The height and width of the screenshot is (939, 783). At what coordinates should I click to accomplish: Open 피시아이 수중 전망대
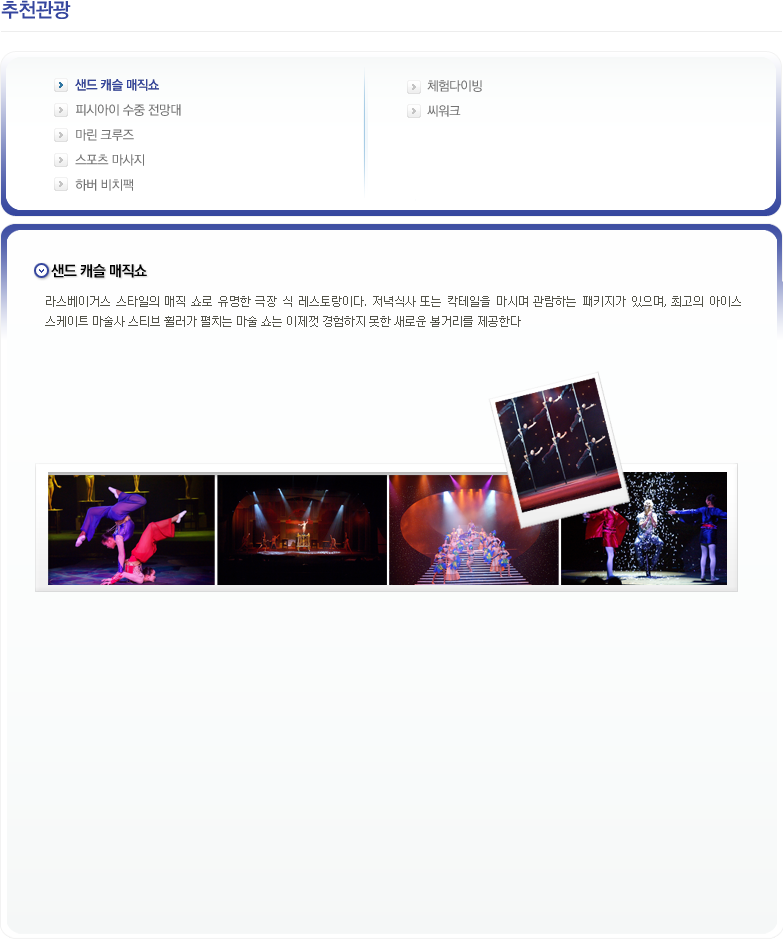tap(128, 110)
